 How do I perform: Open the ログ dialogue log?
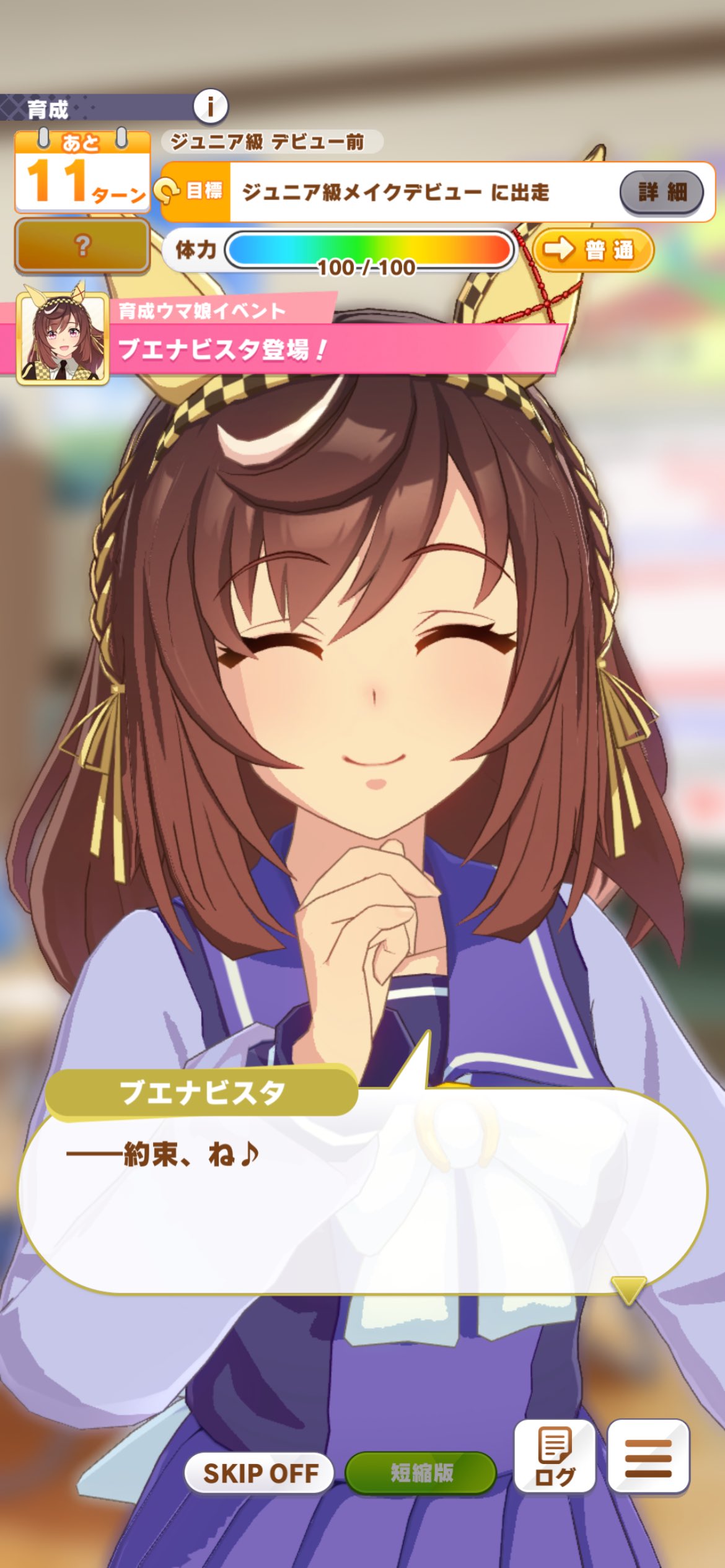(555, 1457)
